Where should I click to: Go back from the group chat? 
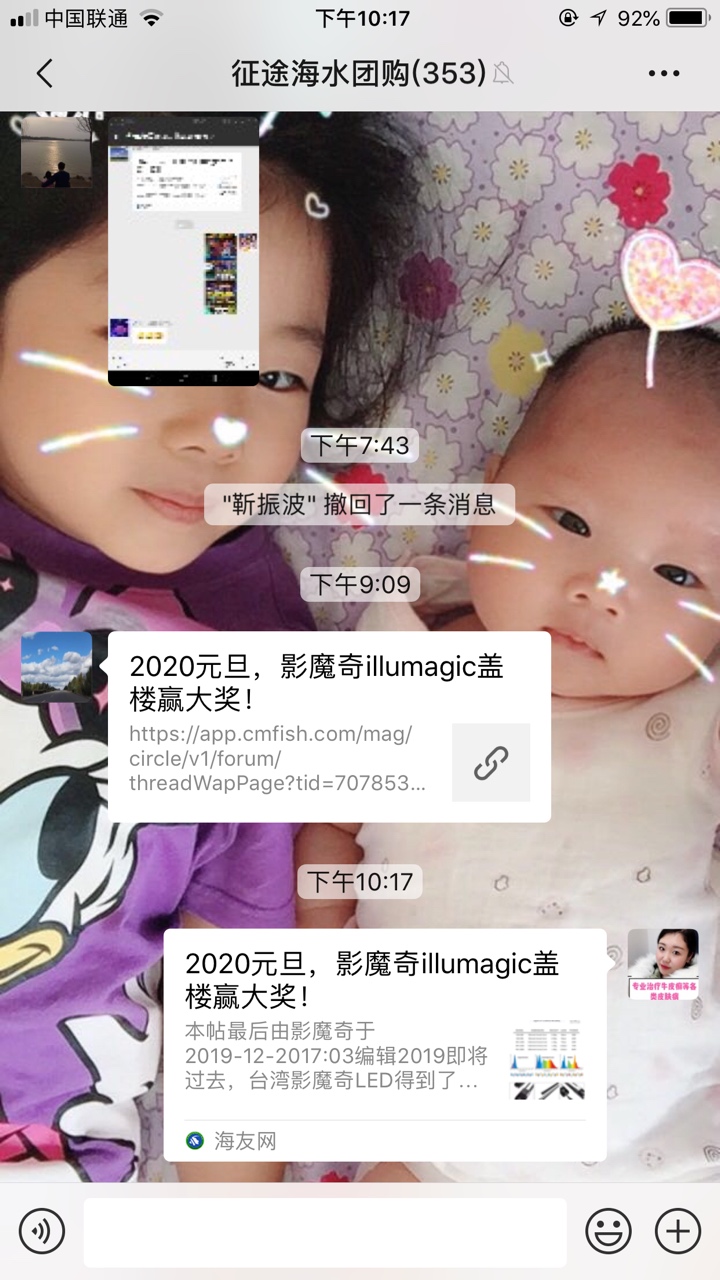click(44, 73)
